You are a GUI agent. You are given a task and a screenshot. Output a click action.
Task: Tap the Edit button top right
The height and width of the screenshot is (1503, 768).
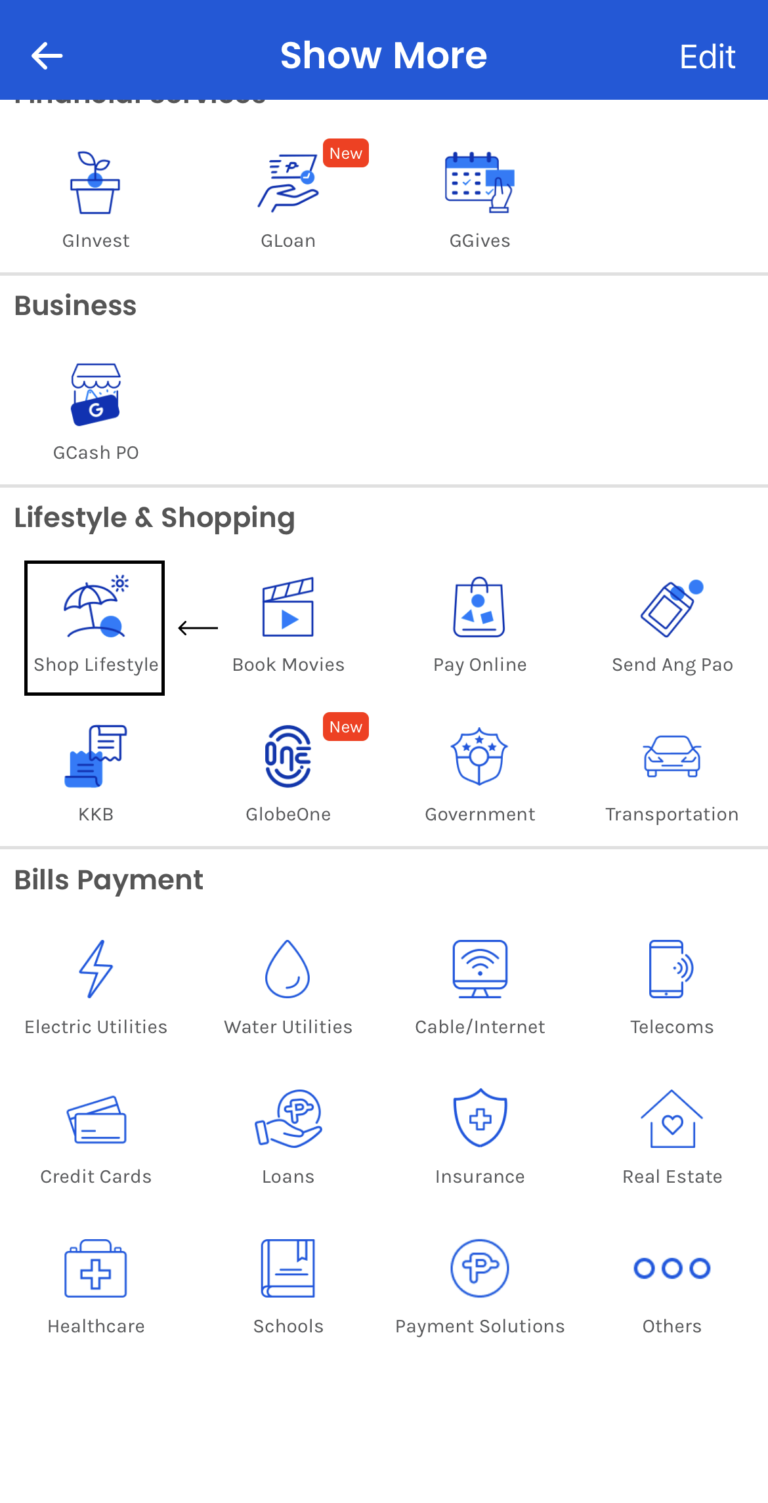point(708,55)
